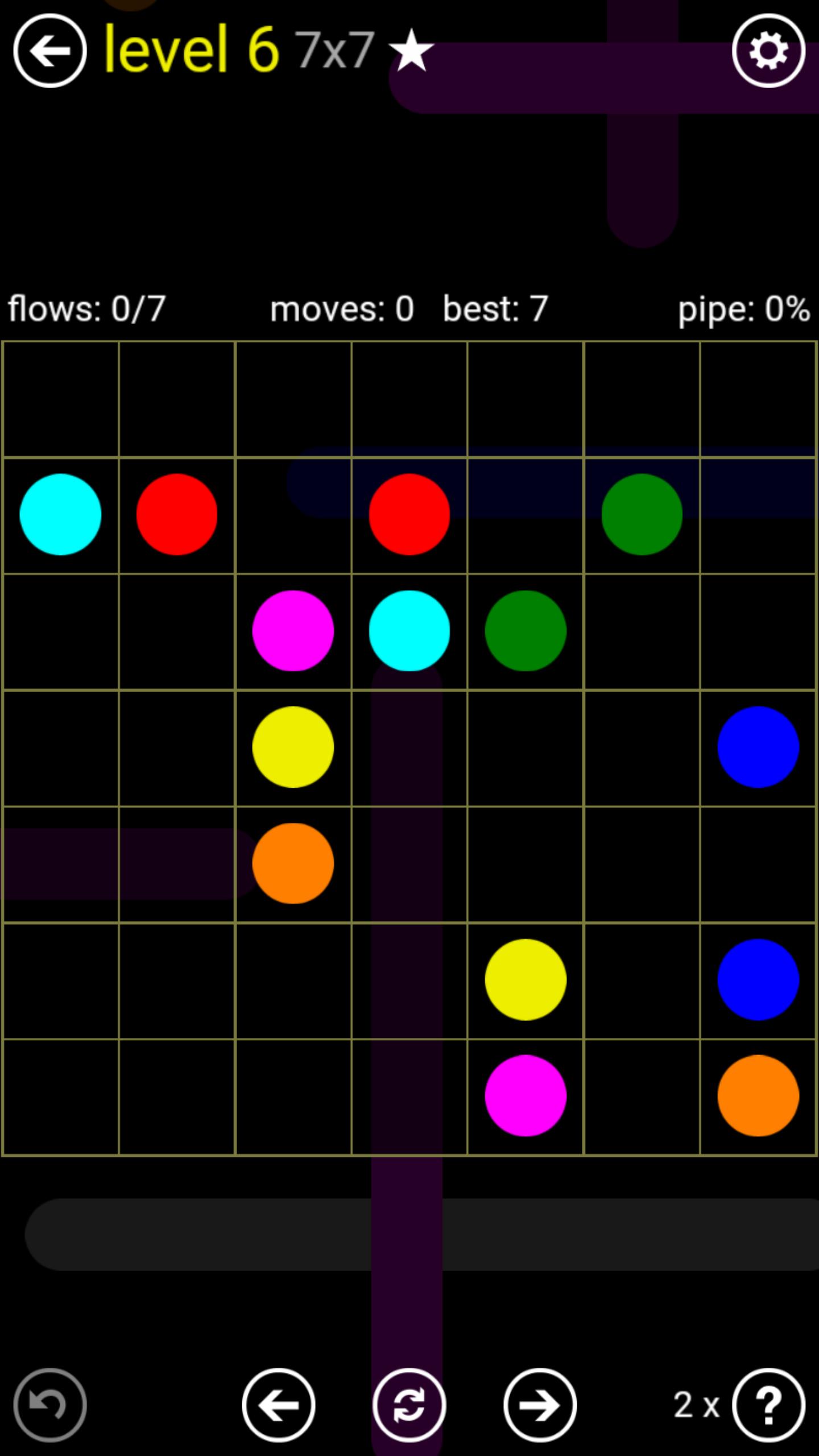This screenshot has width=819, height=1456.
Task: Open the settings gear
Action: (x=768, y=51)
